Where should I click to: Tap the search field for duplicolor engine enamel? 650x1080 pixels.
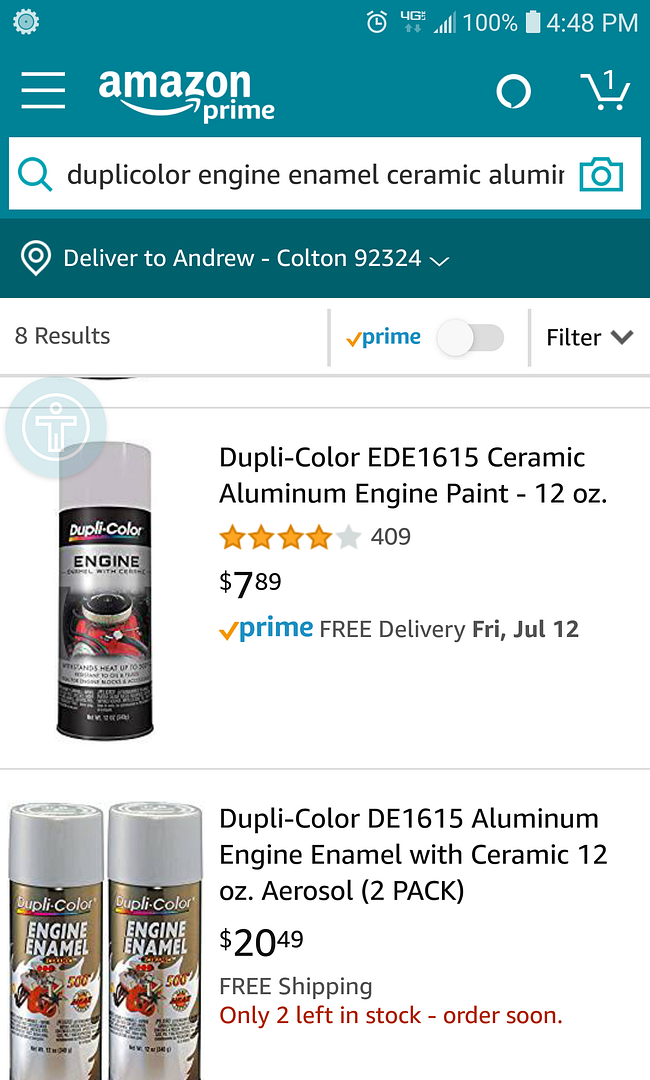315,175
